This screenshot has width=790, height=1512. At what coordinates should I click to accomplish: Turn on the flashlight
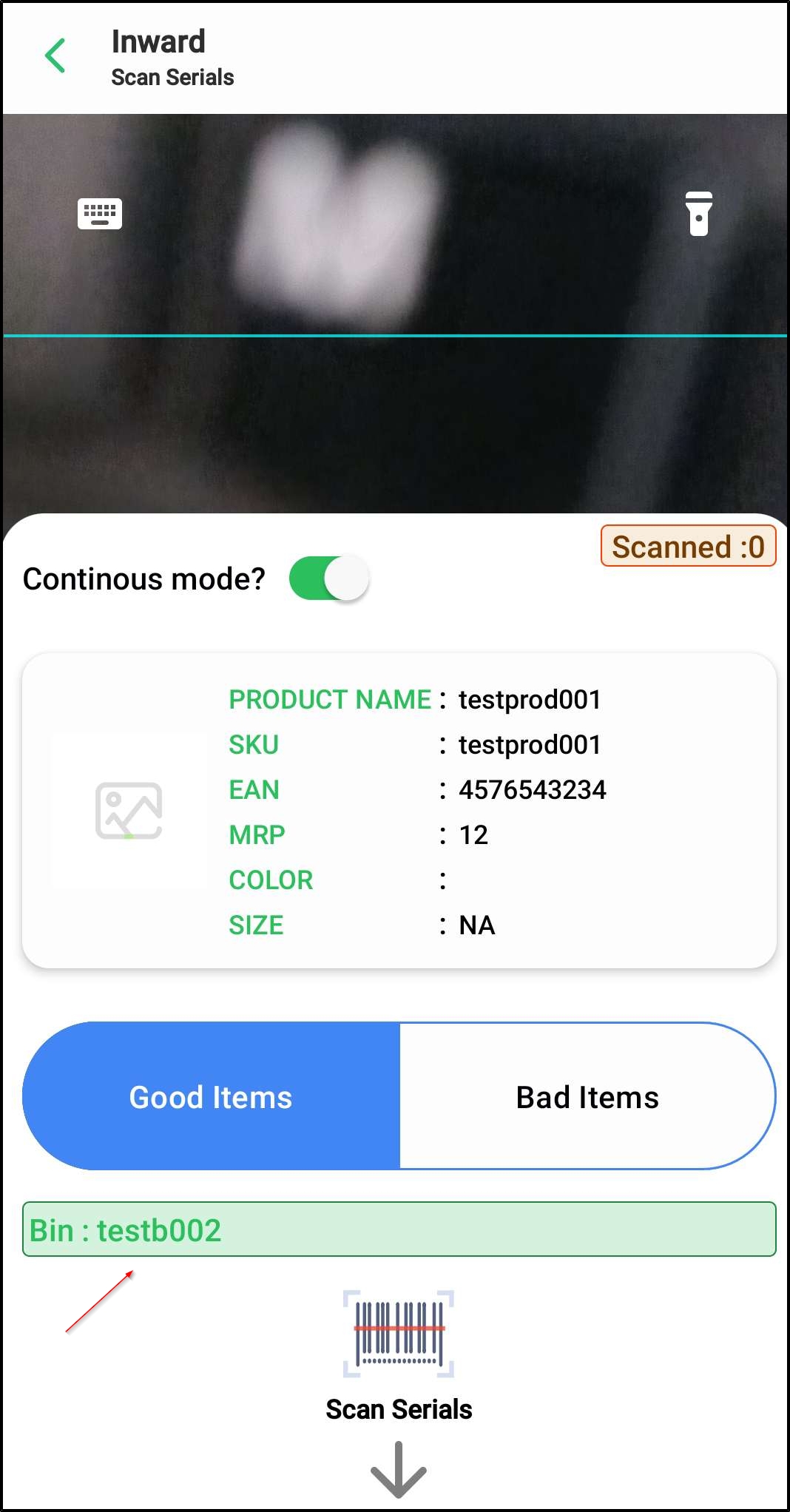[698, 214]
